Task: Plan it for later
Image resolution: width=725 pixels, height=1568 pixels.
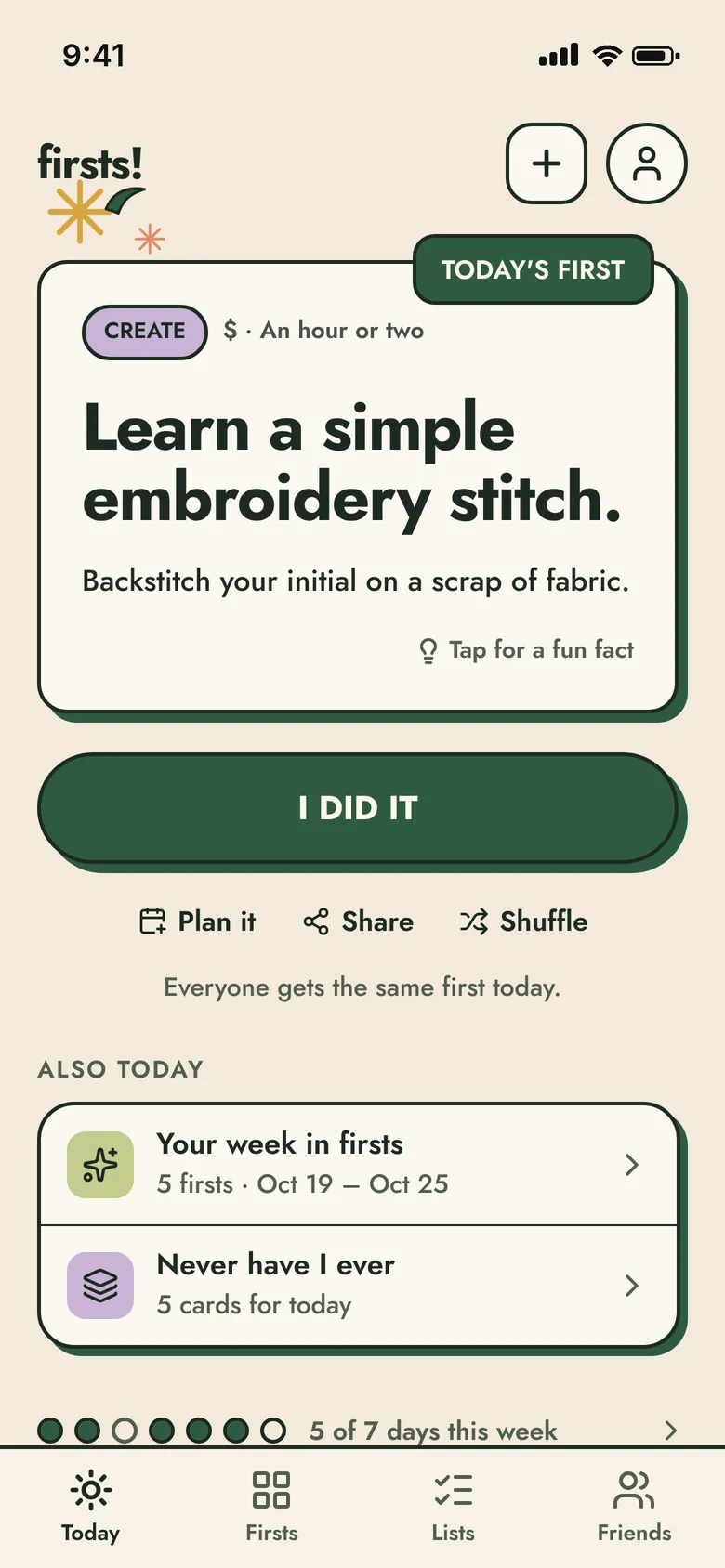Action: point(197,921)
